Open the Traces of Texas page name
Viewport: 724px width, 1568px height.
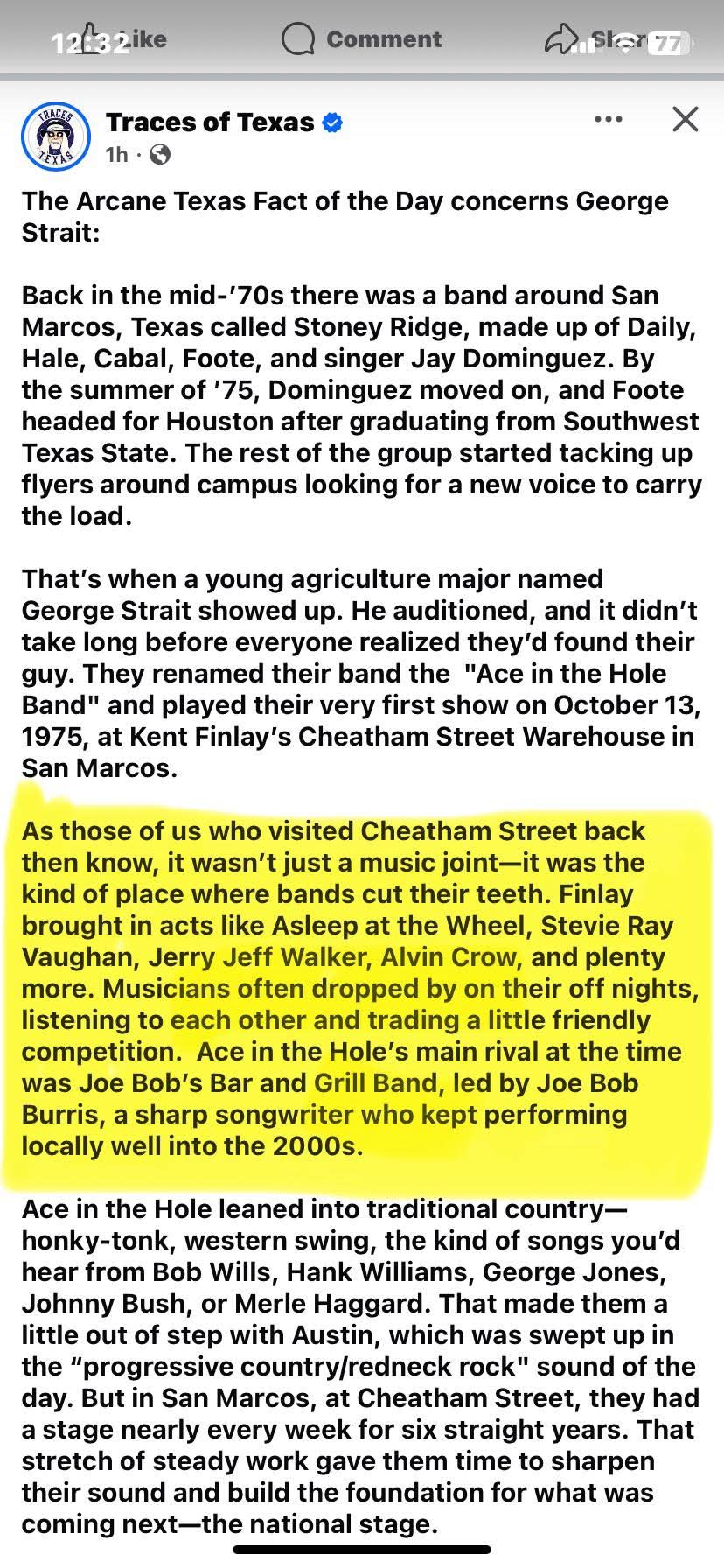[210, 122]
